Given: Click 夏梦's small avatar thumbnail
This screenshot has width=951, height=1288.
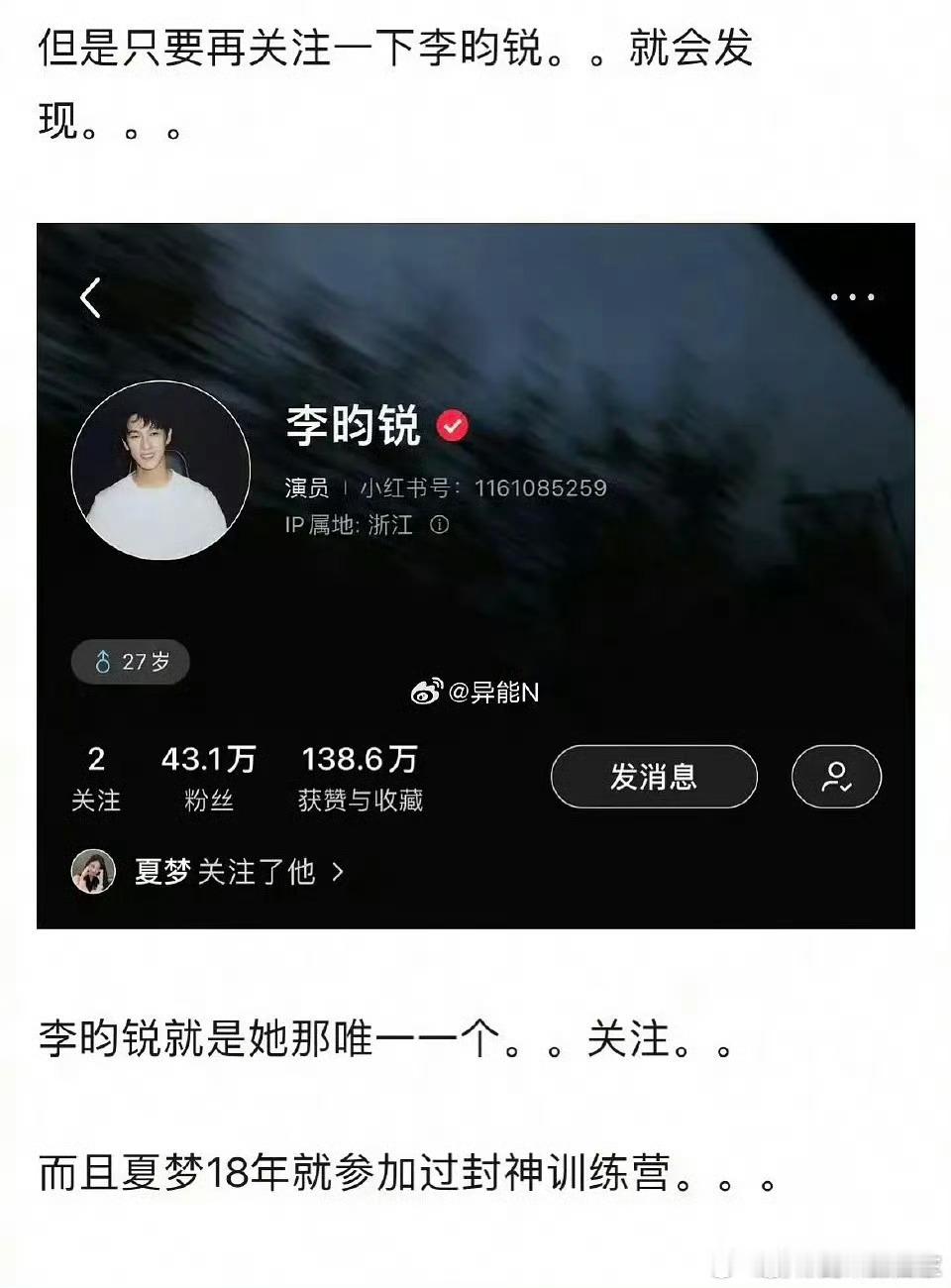Looking at the screenshot, I should [93, 872].
